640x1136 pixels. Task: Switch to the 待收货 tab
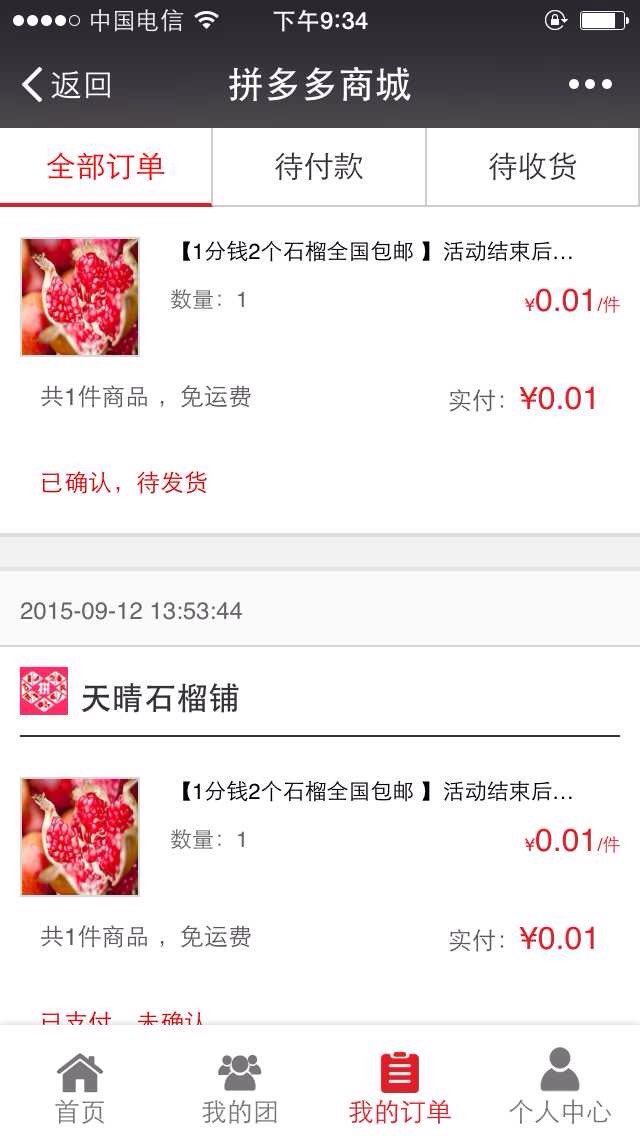(x=533, y=167)
